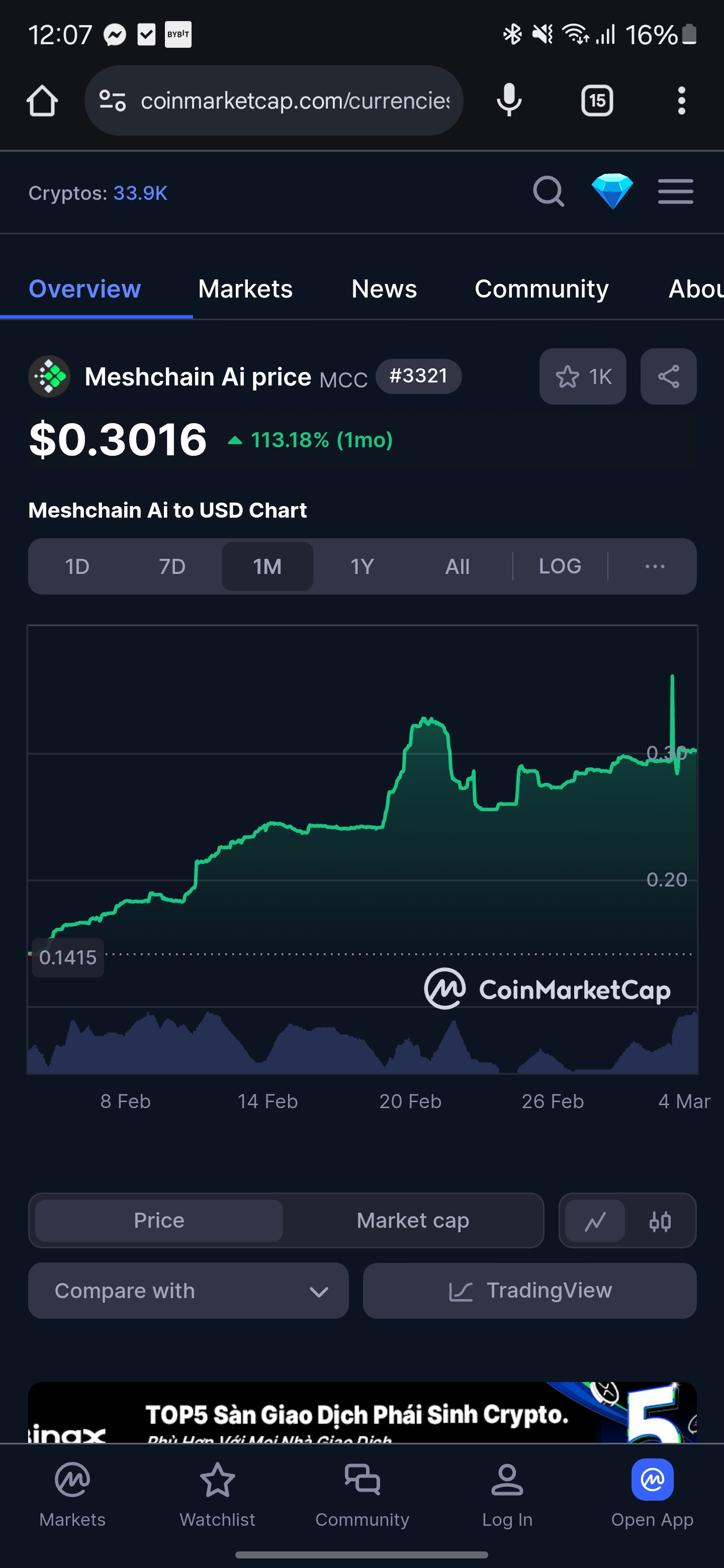This screenshot has width=724, height=1568.
Task: Open the TradingView chart
Action: (x=530, y=1291)
